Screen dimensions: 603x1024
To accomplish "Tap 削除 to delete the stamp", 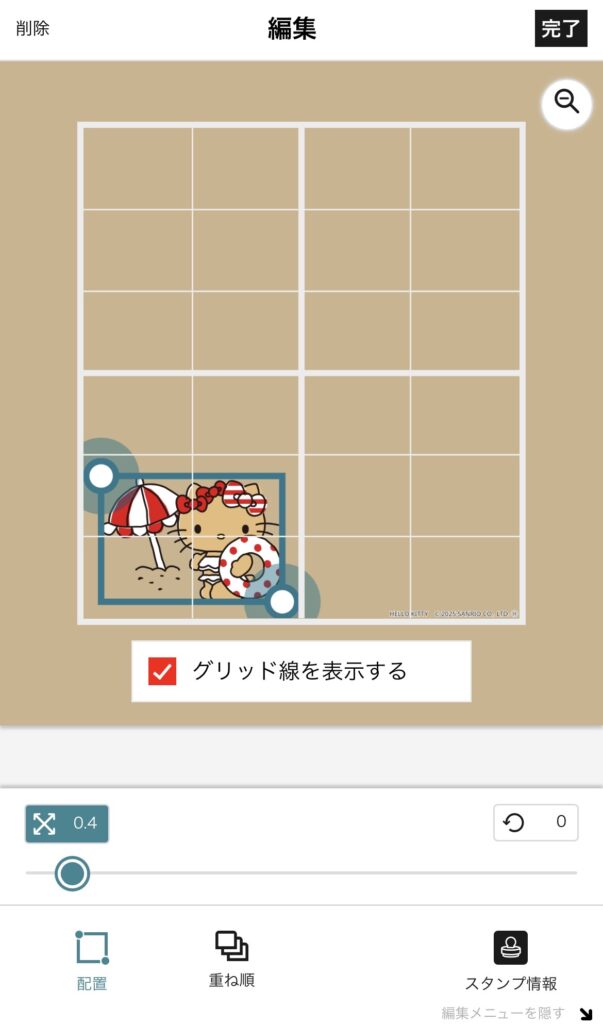I will pos(33,28).
